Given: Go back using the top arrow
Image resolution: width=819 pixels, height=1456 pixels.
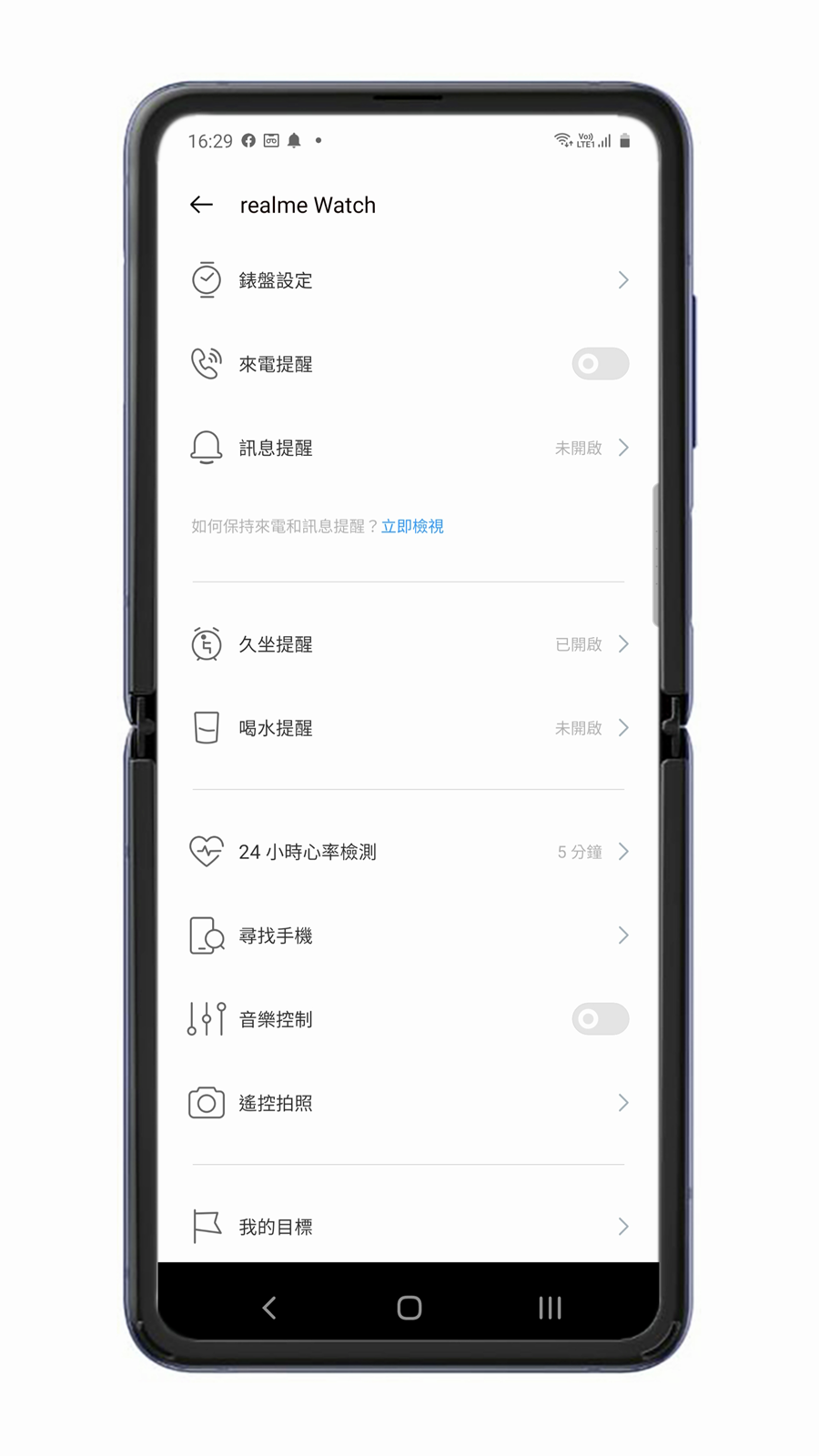Looking at the screenshot, I should (201, 205).
